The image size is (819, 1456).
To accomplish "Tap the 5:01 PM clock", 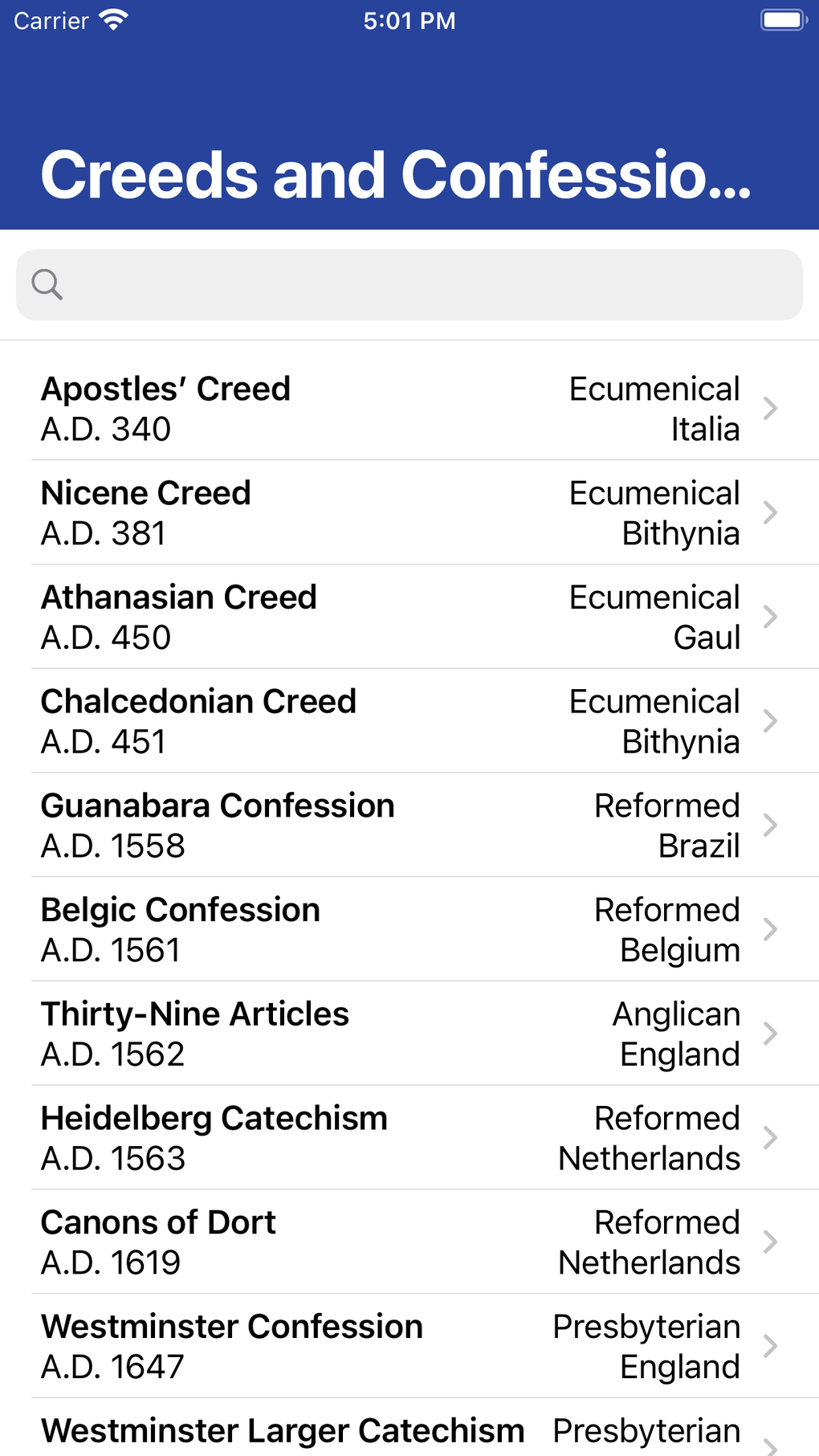I will pyautogui.click(x=409, y=20).
